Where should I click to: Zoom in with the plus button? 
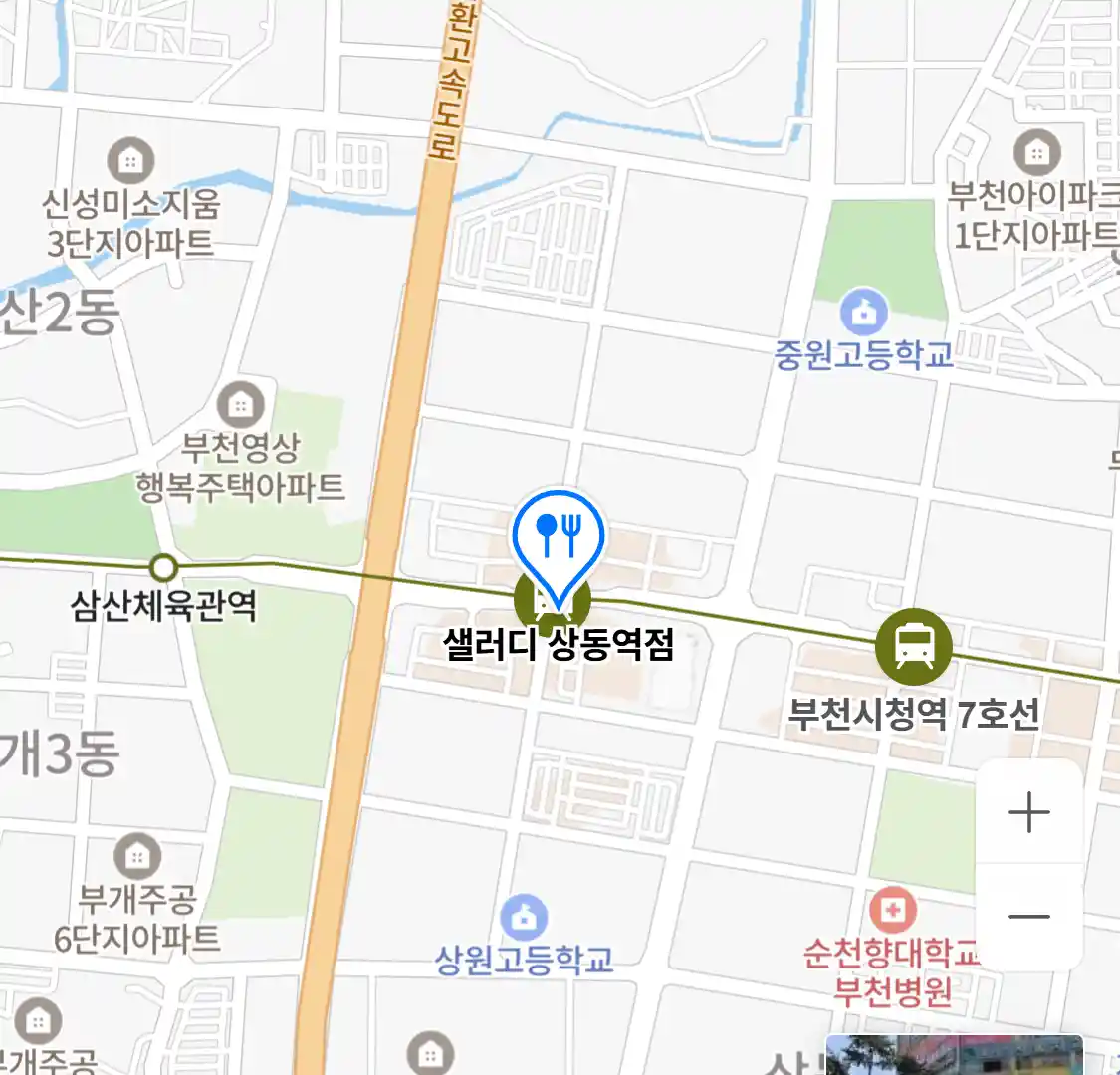(1028, 813)
